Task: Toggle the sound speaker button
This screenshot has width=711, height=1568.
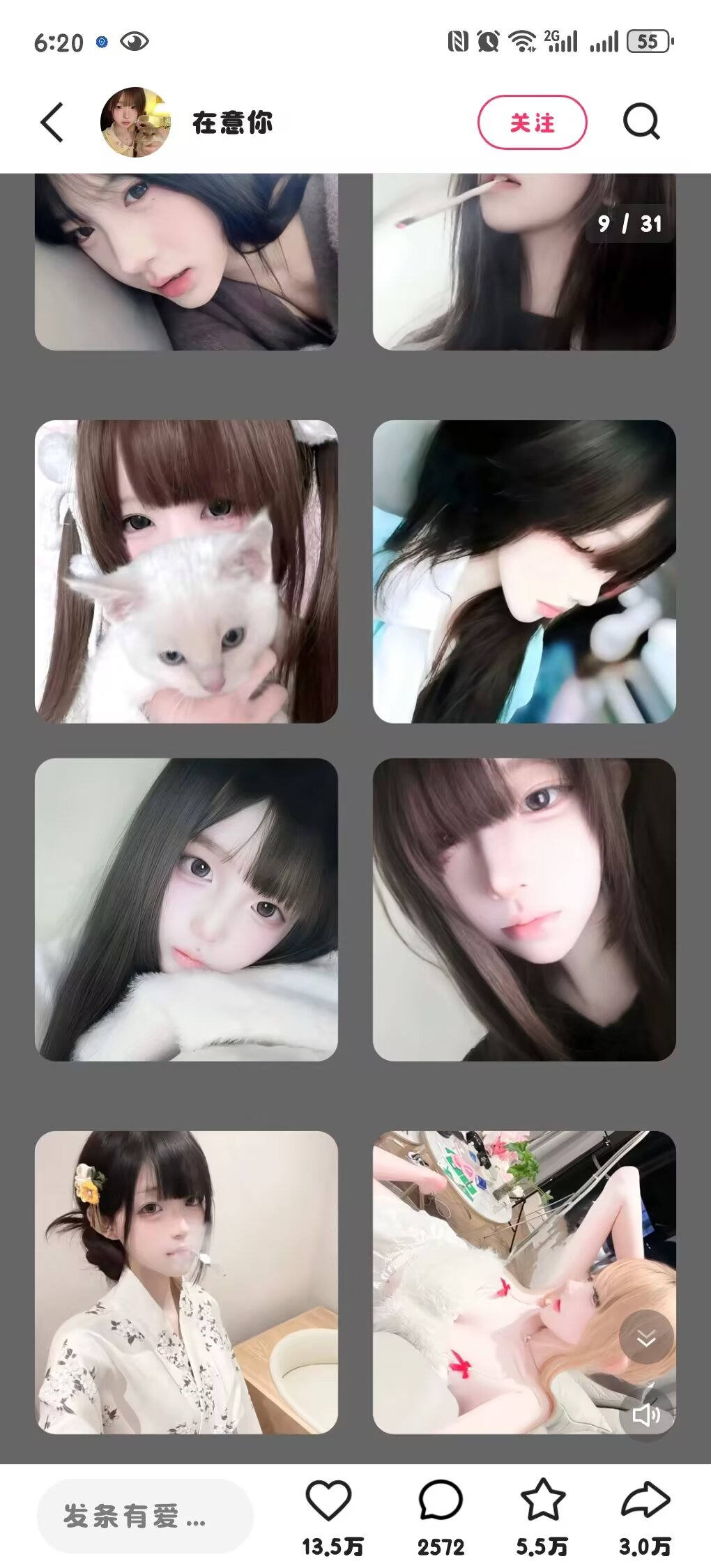Action: (646, 1414)
